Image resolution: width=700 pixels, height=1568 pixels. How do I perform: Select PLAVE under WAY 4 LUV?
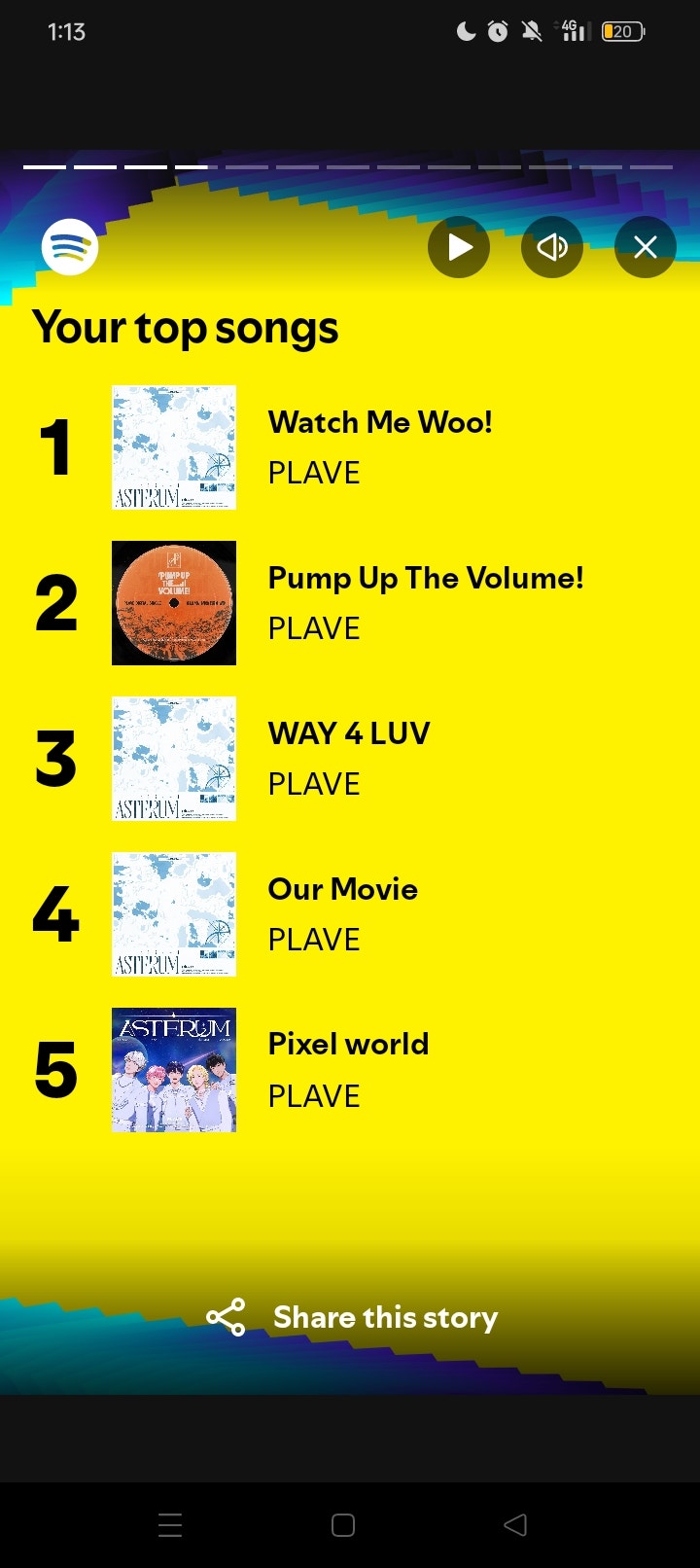313,783
